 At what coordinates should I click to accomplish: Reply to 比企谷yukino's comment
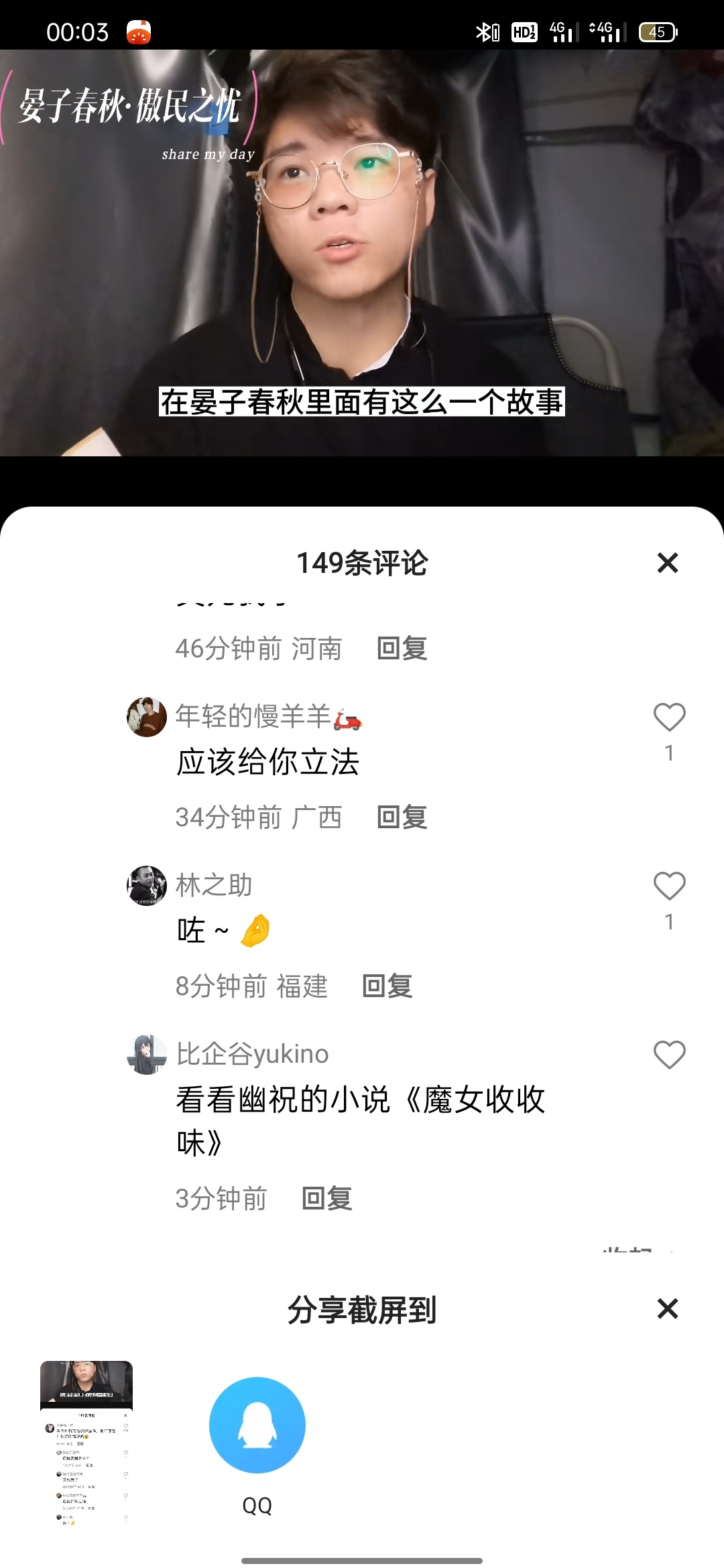(x=326, y=1199)
